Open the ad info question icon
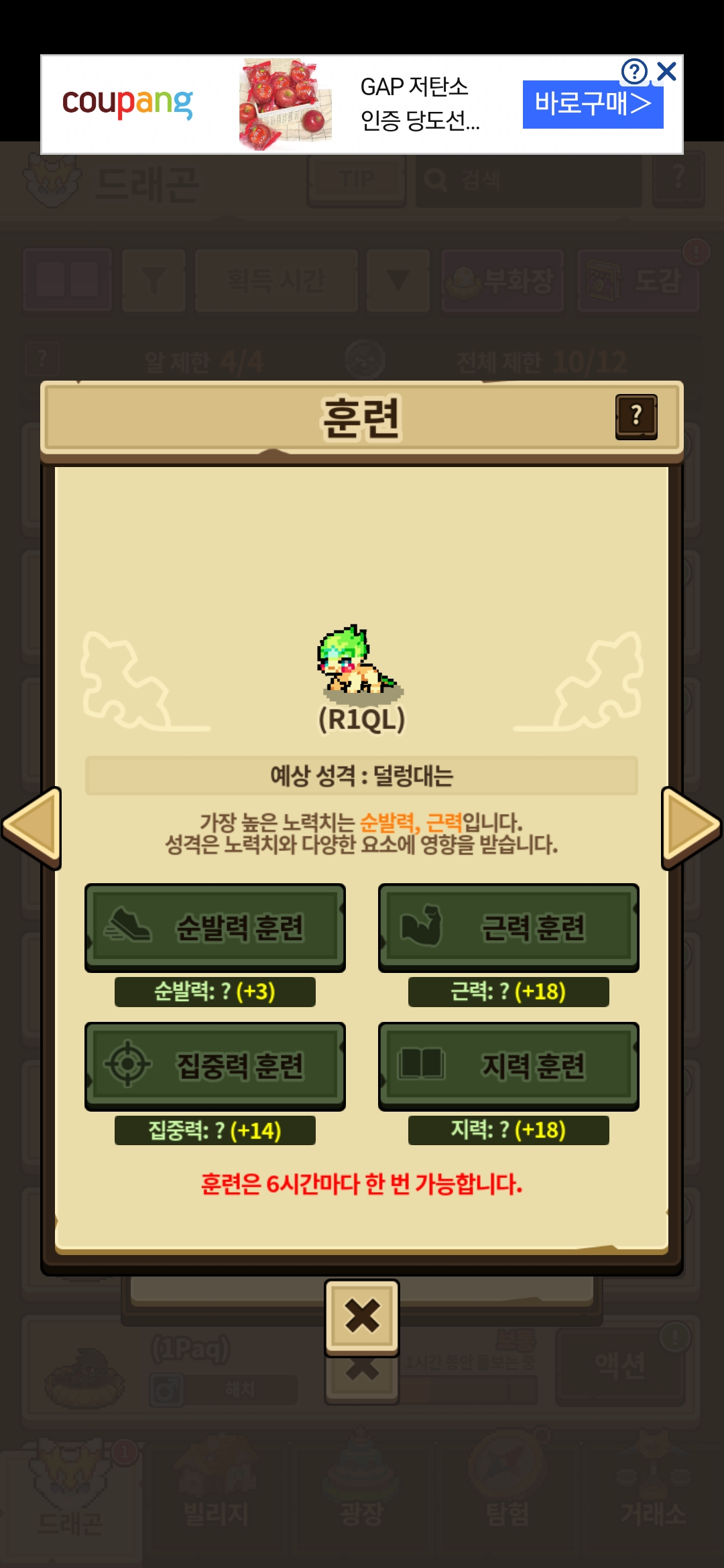This screenshot has height=1568, width=724. pyautogui.click(x=634, y=71)
